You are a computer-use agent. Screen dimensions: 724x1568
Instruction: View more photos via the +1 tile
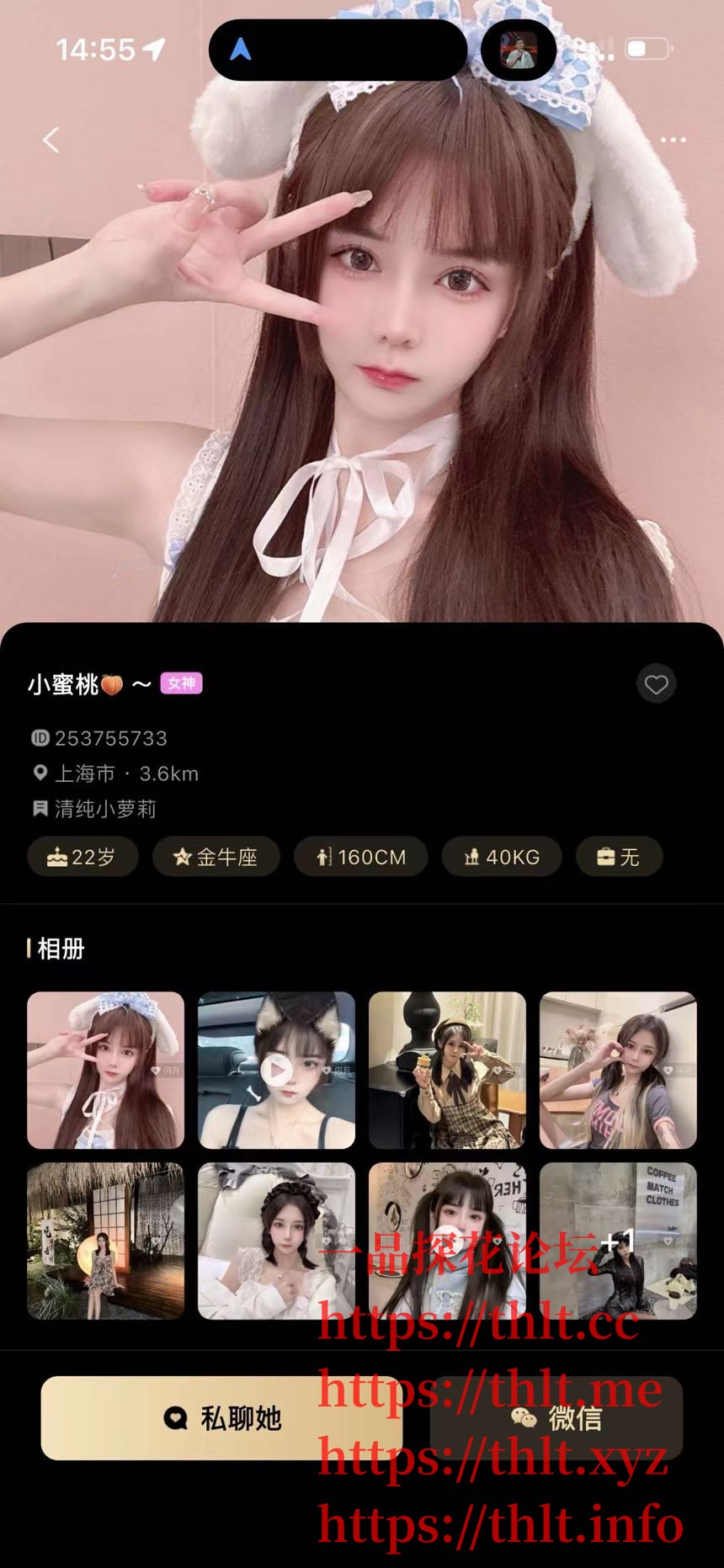click(x=618, y=1241)
